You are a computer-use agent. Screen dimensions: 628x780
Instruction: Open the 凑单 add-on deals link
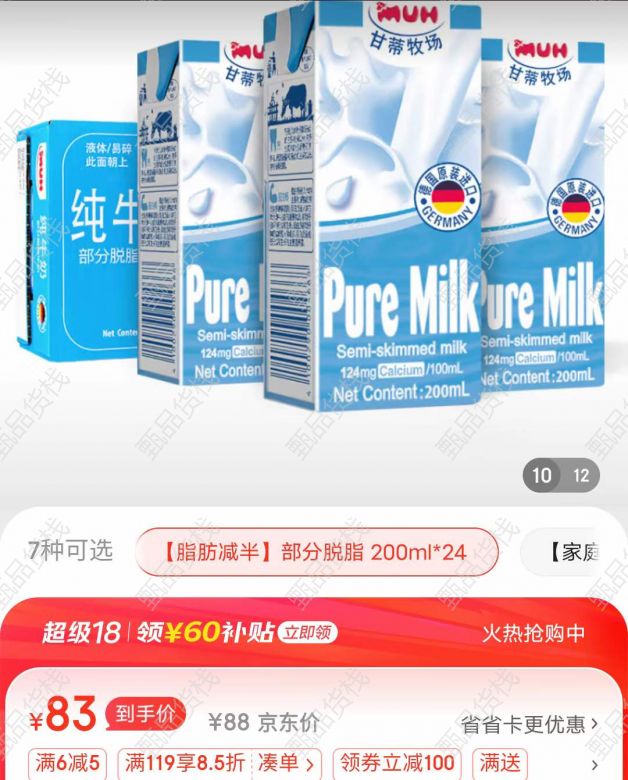pyautogui.click(x=286, y=764)
